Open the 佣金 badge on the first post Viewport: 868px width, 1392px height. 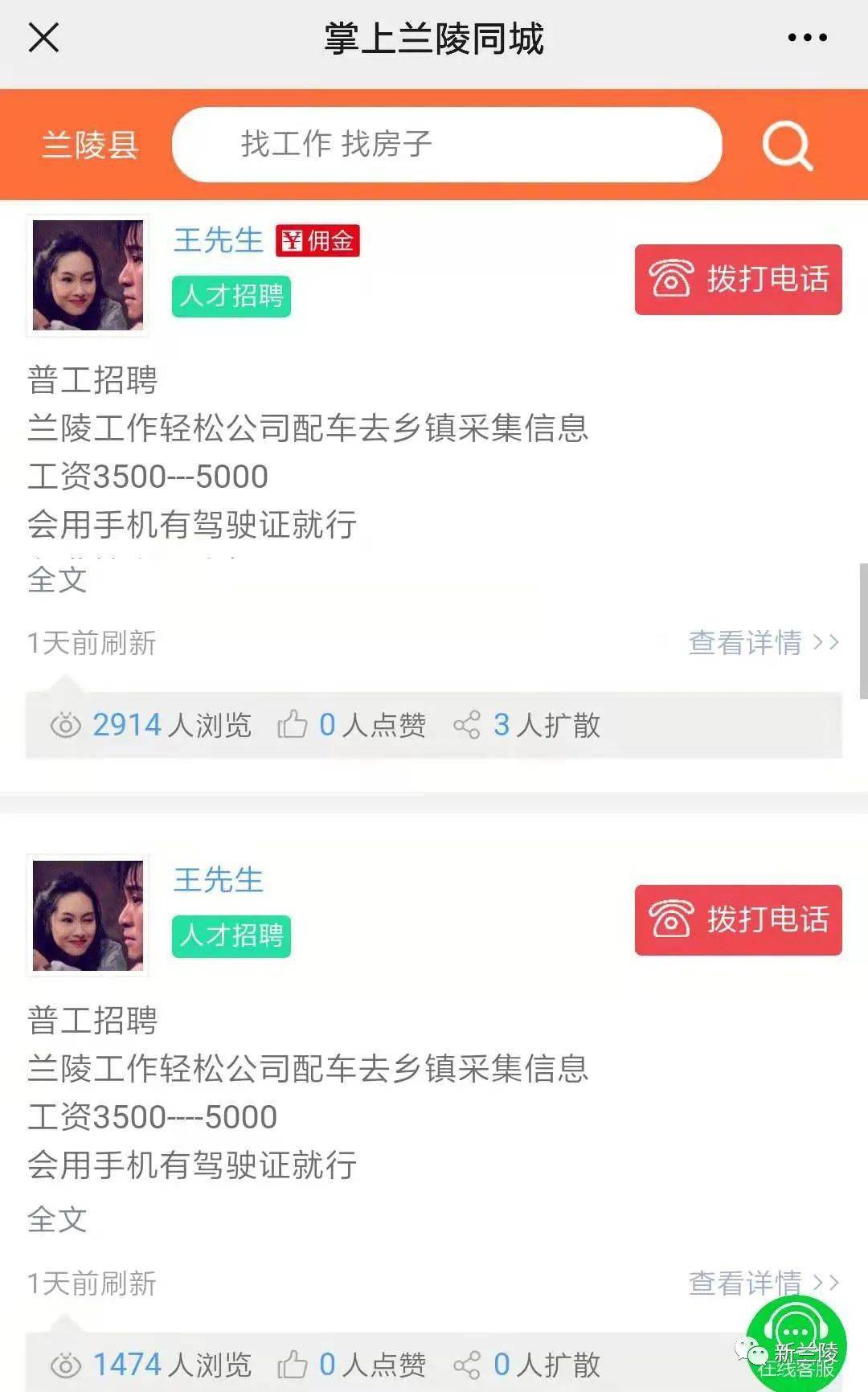click(317, 240)
